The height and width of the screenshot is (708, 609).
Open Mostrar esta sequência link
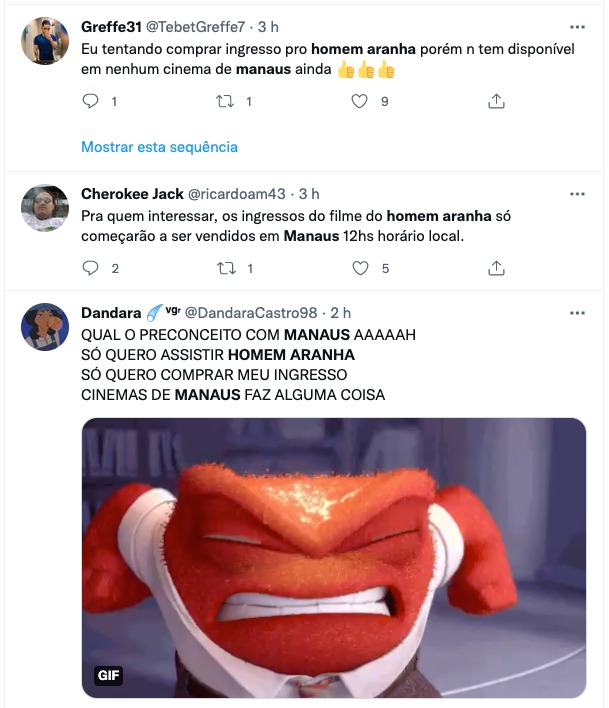(159, 147)
